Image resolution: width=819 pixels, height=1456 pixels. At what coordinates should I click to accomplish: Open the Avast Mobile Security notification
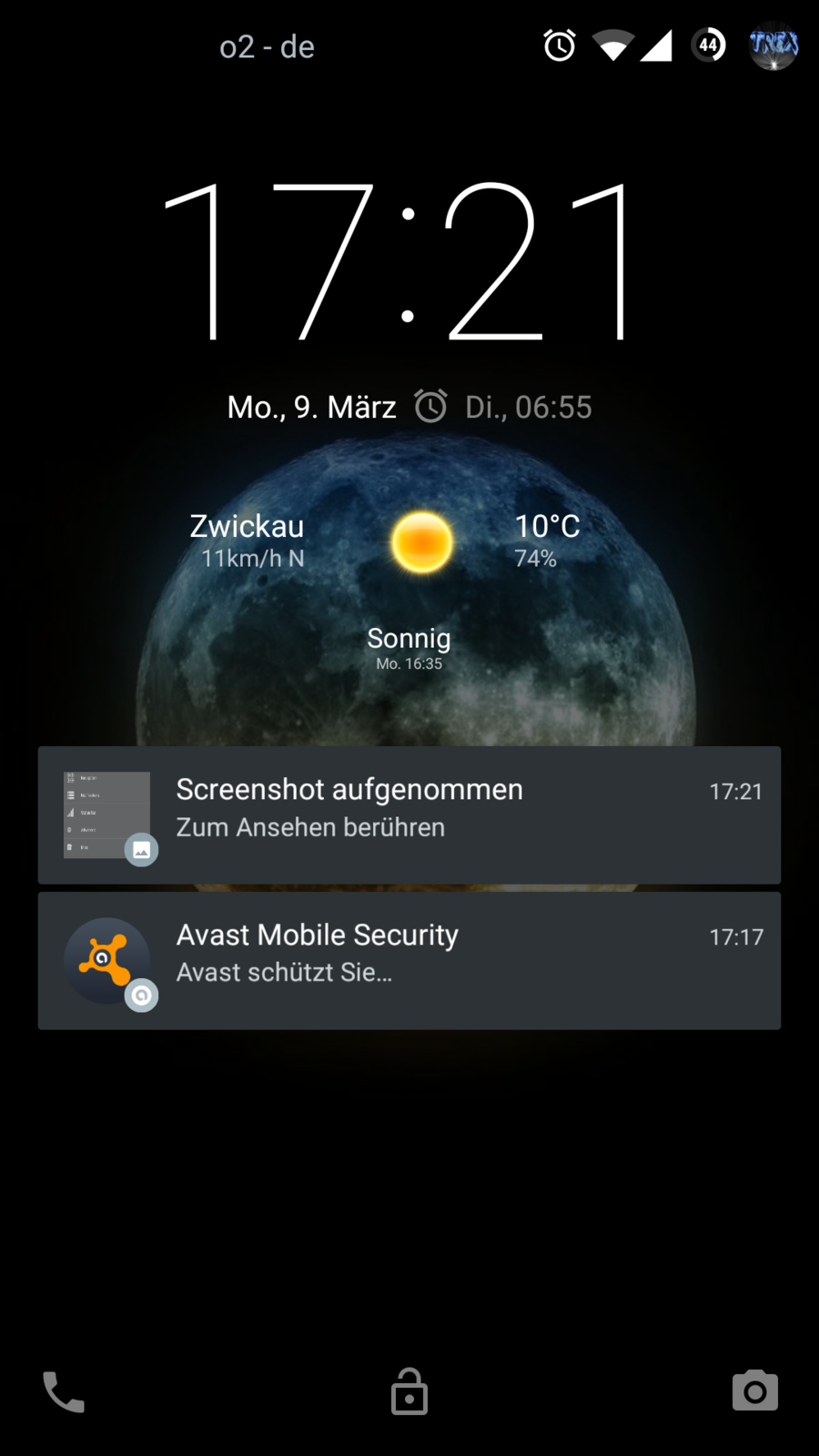[409, 960]
